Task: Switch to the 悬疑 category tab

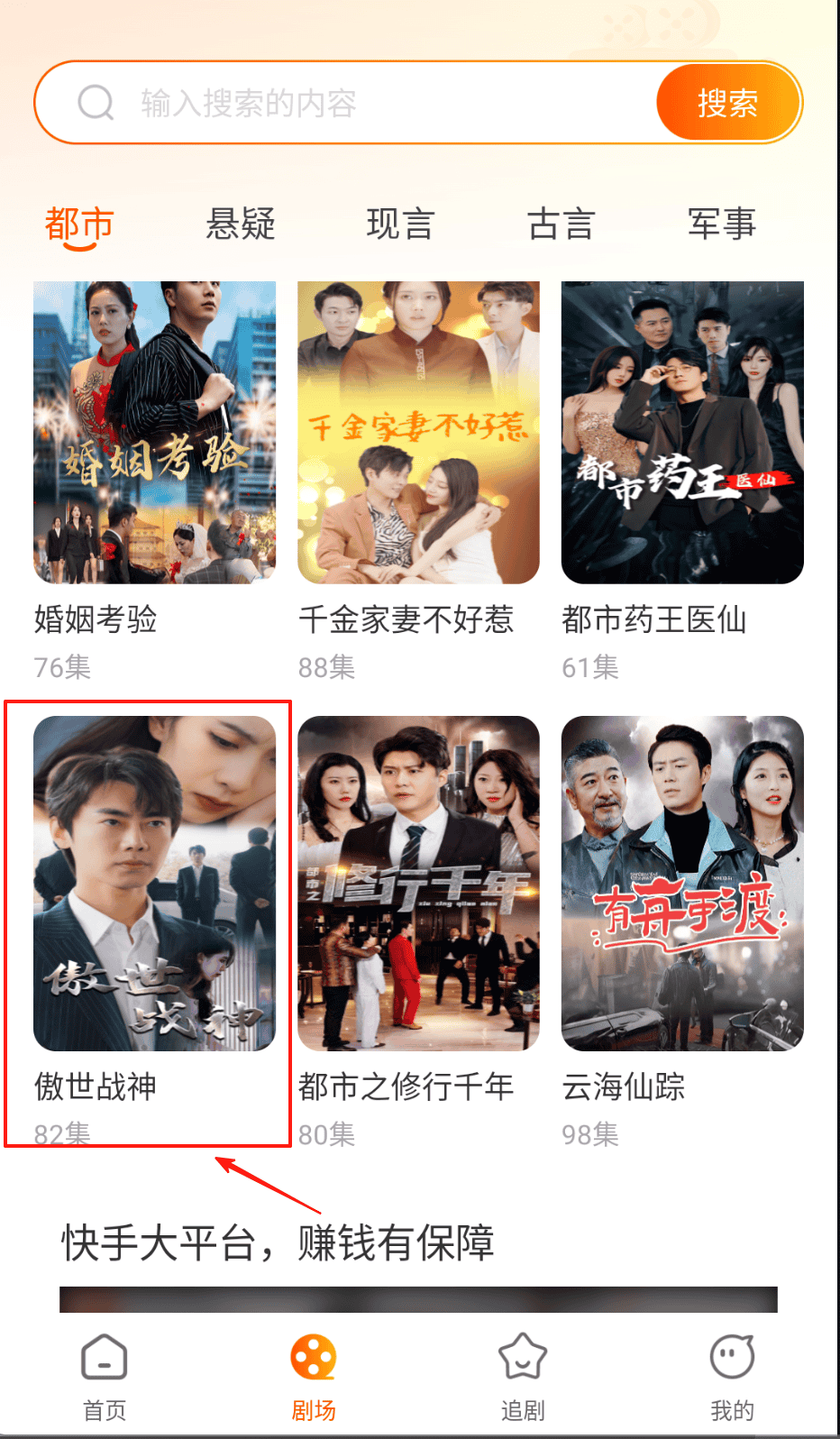Action: [239, 225]
